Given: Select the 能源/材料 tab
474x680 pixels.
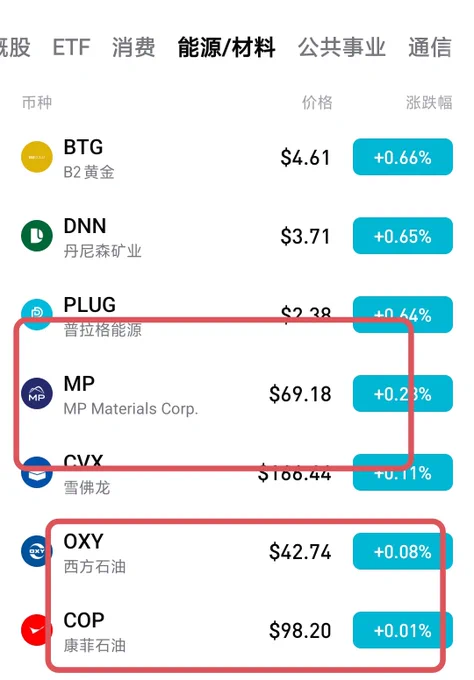Looking at the screenshot, I should (x=226, y=47).
